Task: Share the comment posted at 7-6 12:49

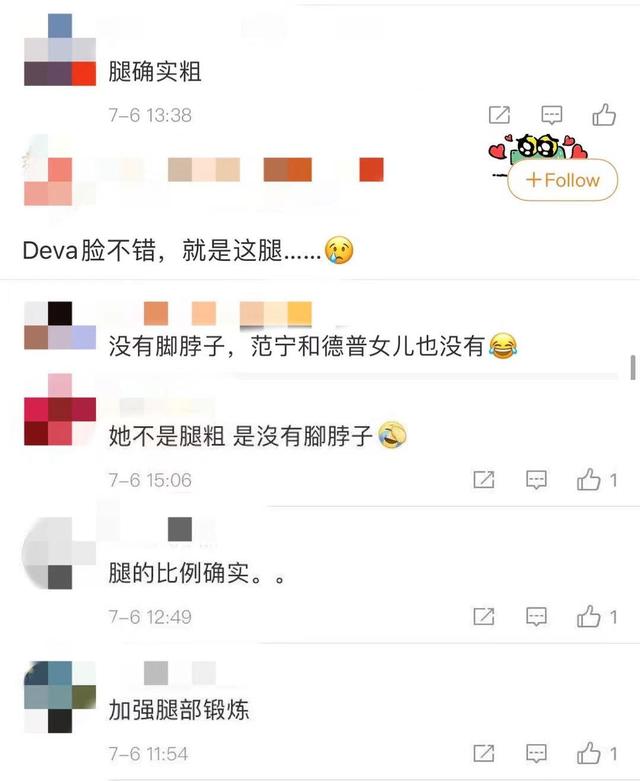Action: (484, 617)
